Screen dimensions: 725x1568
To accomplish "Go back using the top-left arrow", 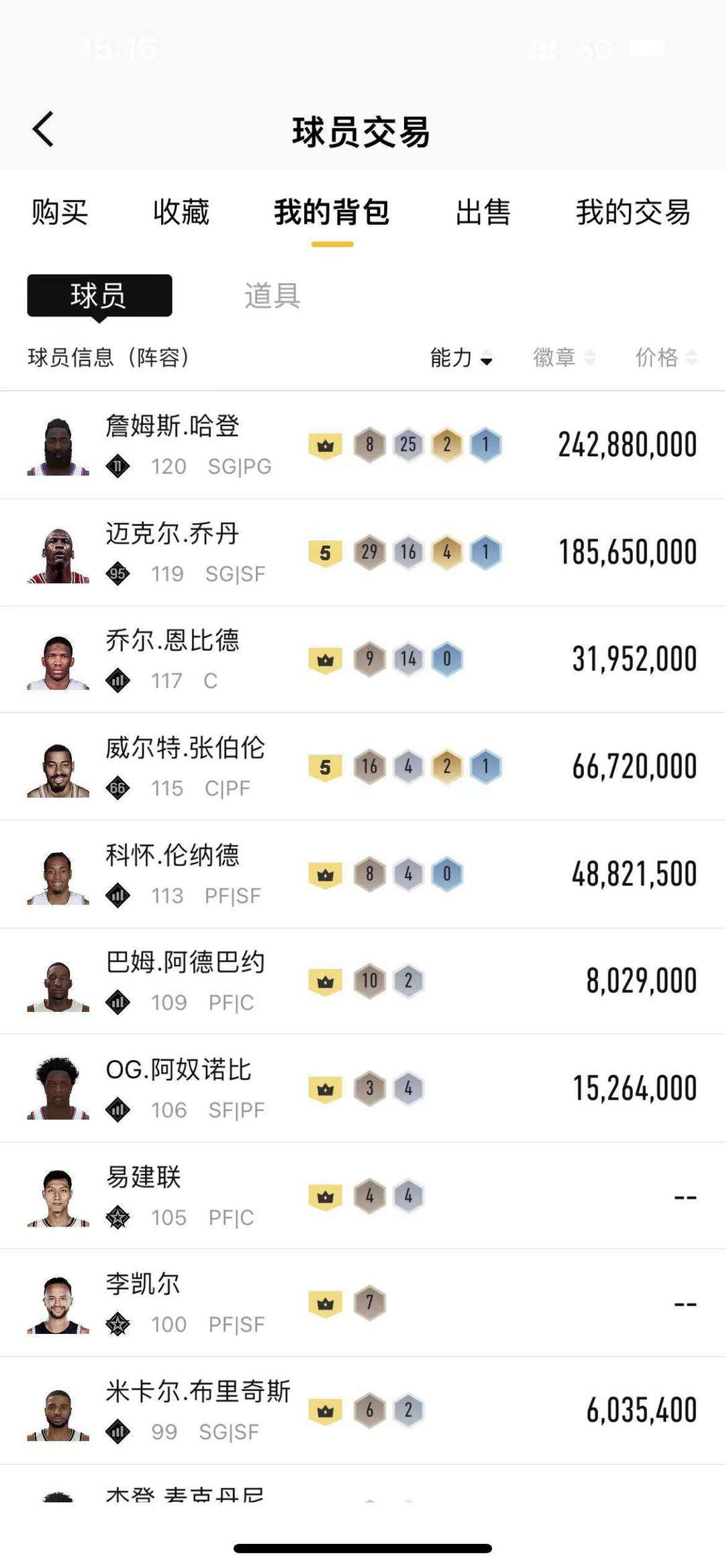I will pyautogui.click(x=43, y=129).
